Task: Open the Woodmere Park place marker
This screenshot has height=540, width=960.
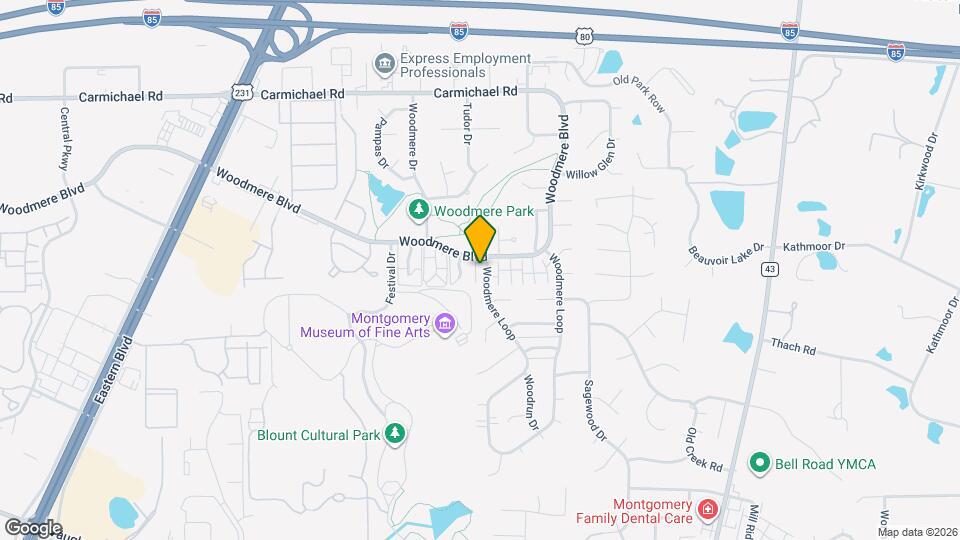Action: pos(418,211)
